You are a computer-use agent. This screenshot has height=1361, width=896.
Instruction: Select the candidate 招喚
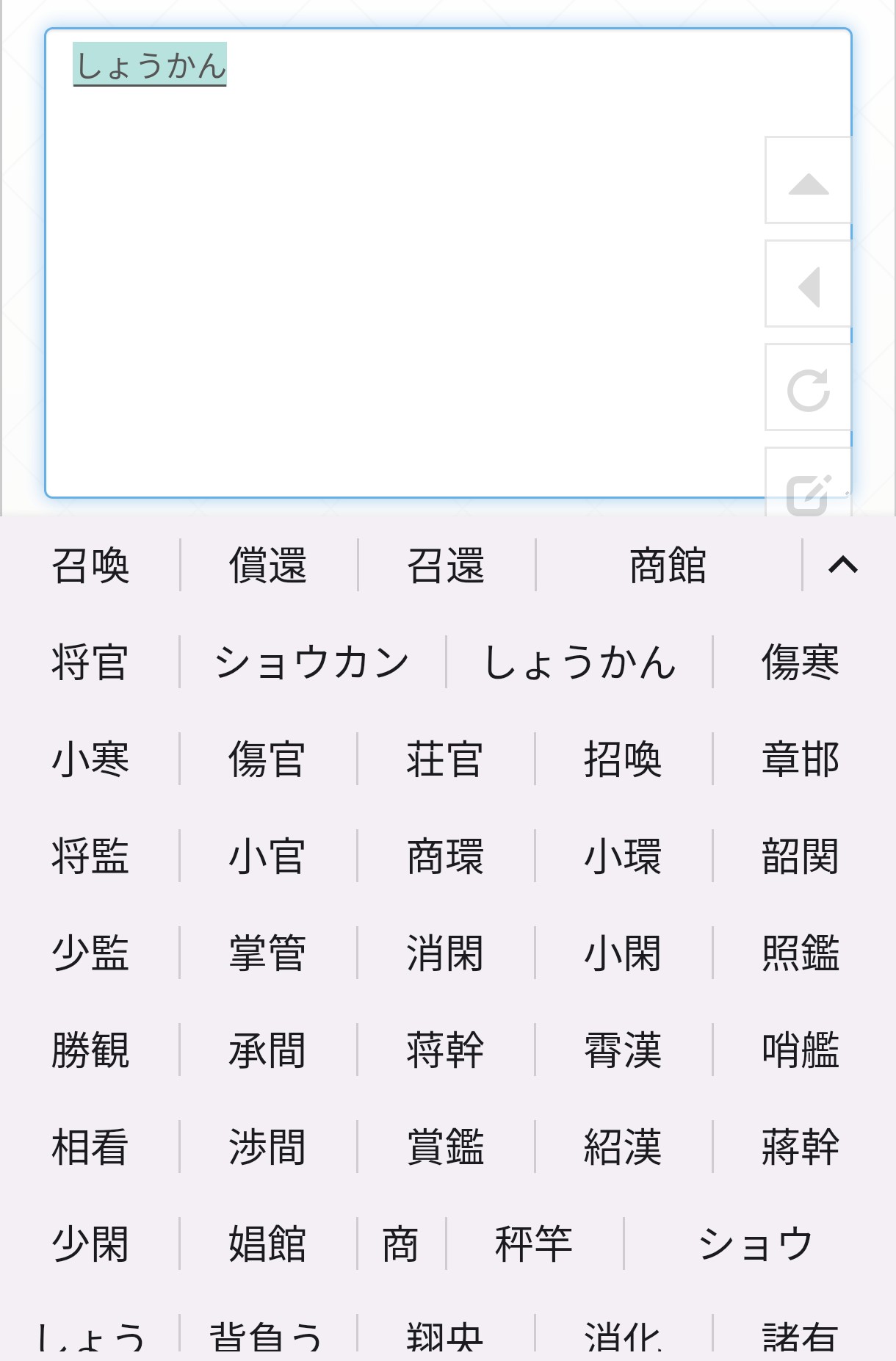623,759
